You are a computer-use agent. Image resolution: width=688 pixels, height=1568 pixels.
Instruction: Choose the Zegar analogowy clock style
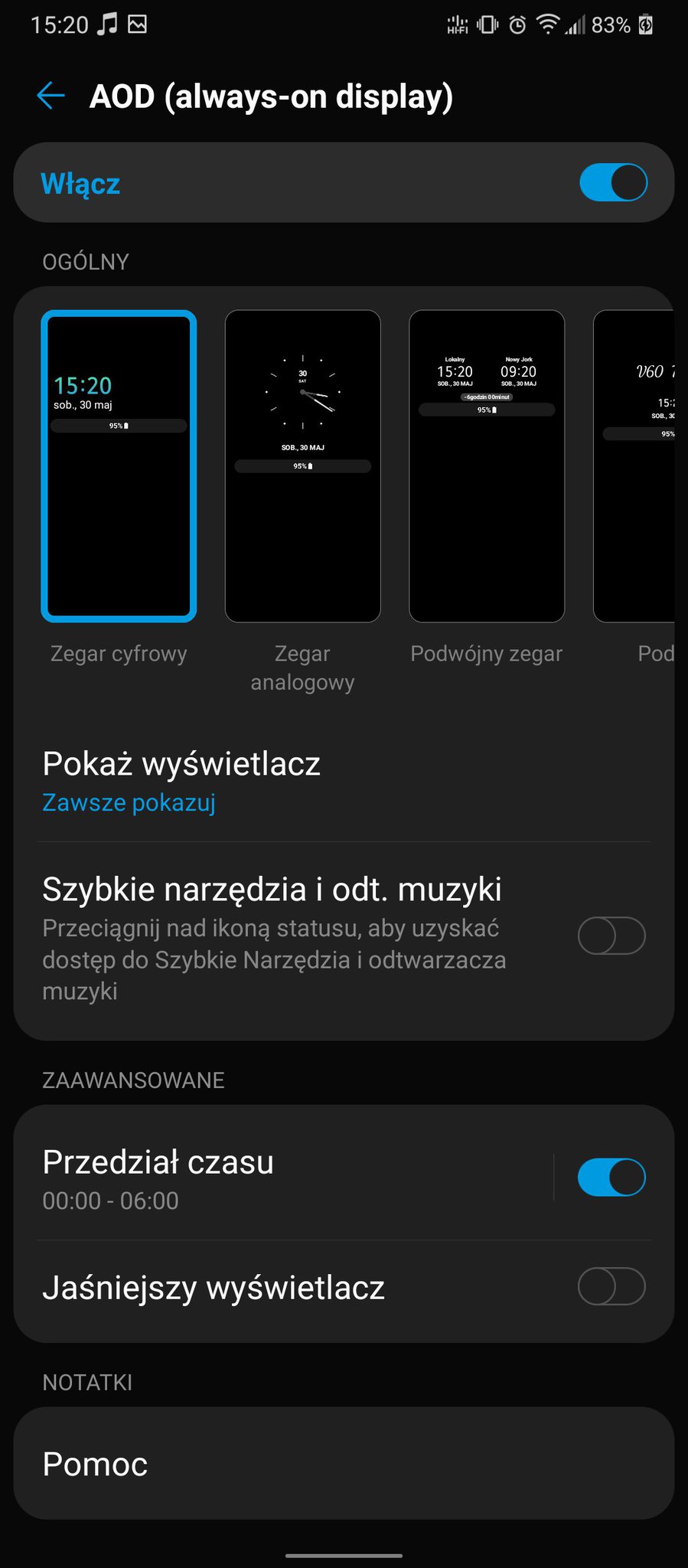(x=302, y=465)
